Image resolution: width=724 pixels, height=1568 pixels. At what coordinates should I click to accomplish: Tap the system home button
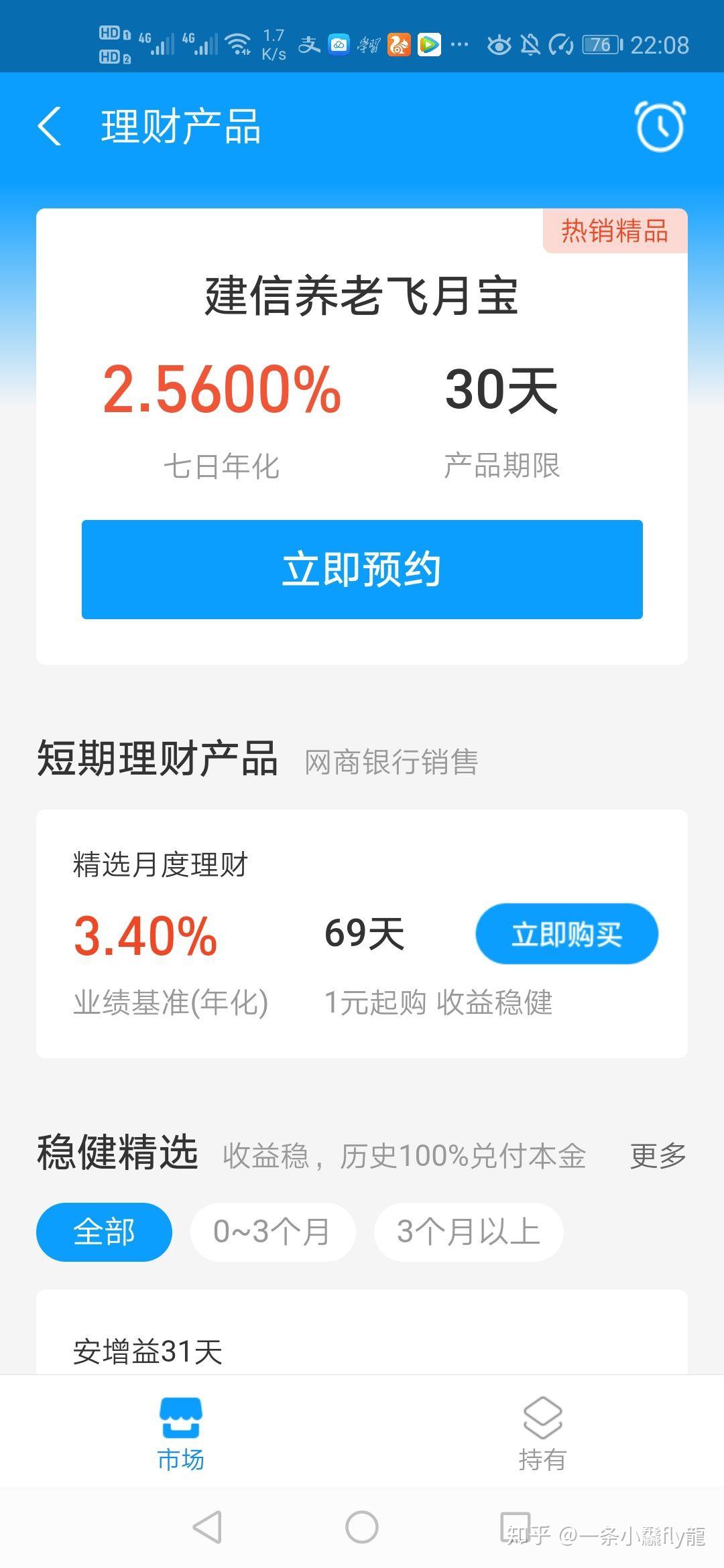pos(362,1528)
